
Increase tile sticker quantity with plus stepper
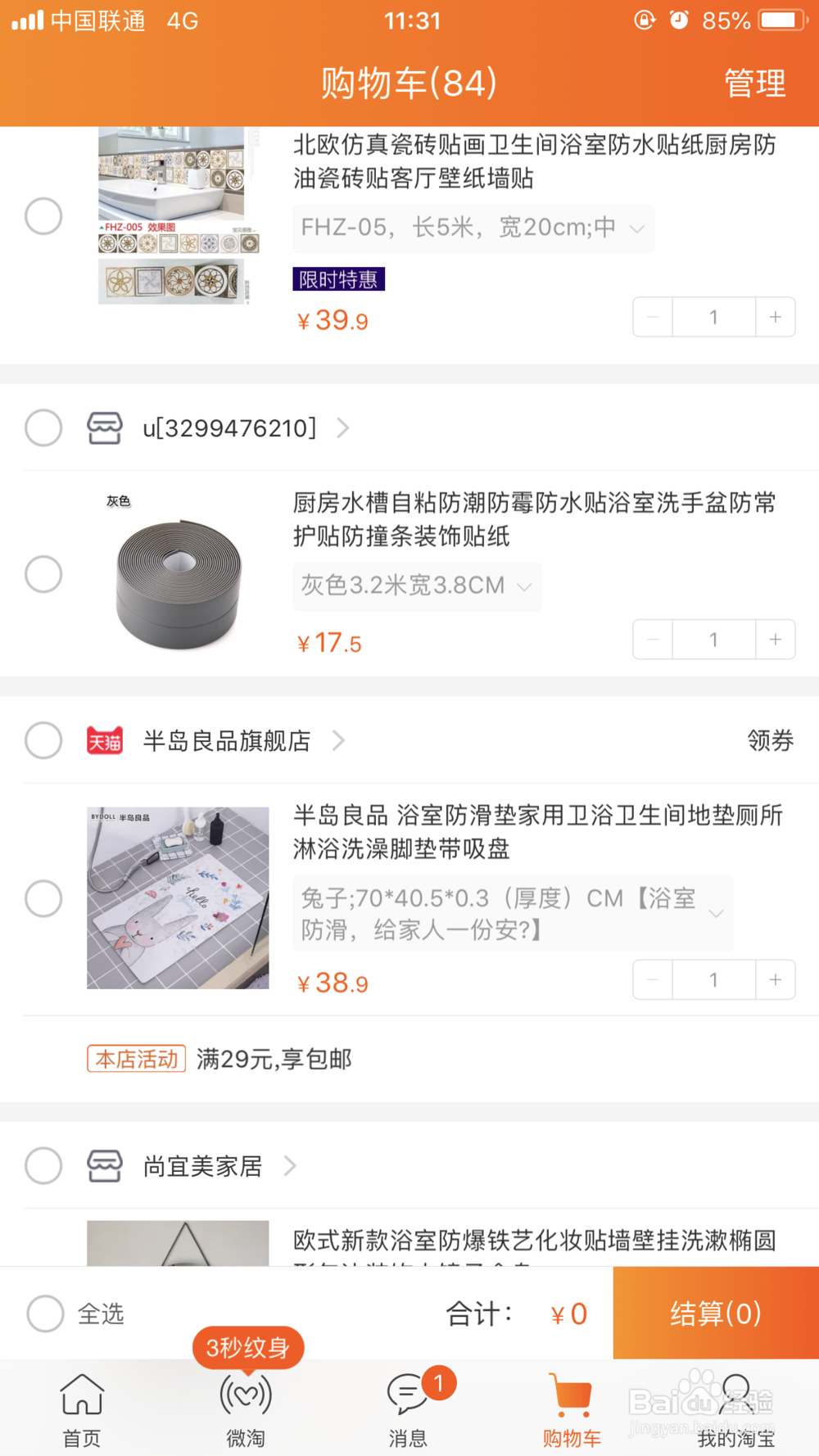coord(775,317)
